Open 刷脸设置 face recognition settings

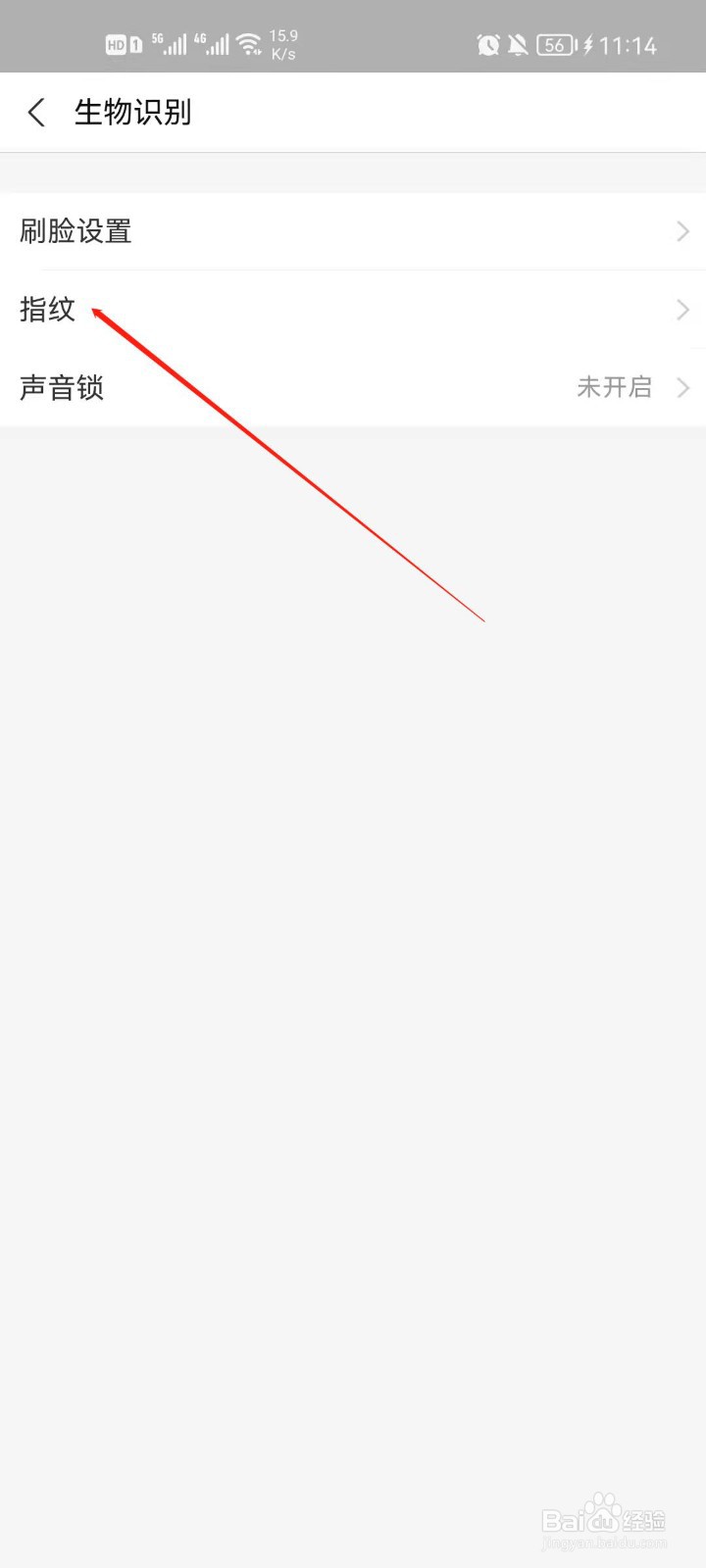click(76, 231)
